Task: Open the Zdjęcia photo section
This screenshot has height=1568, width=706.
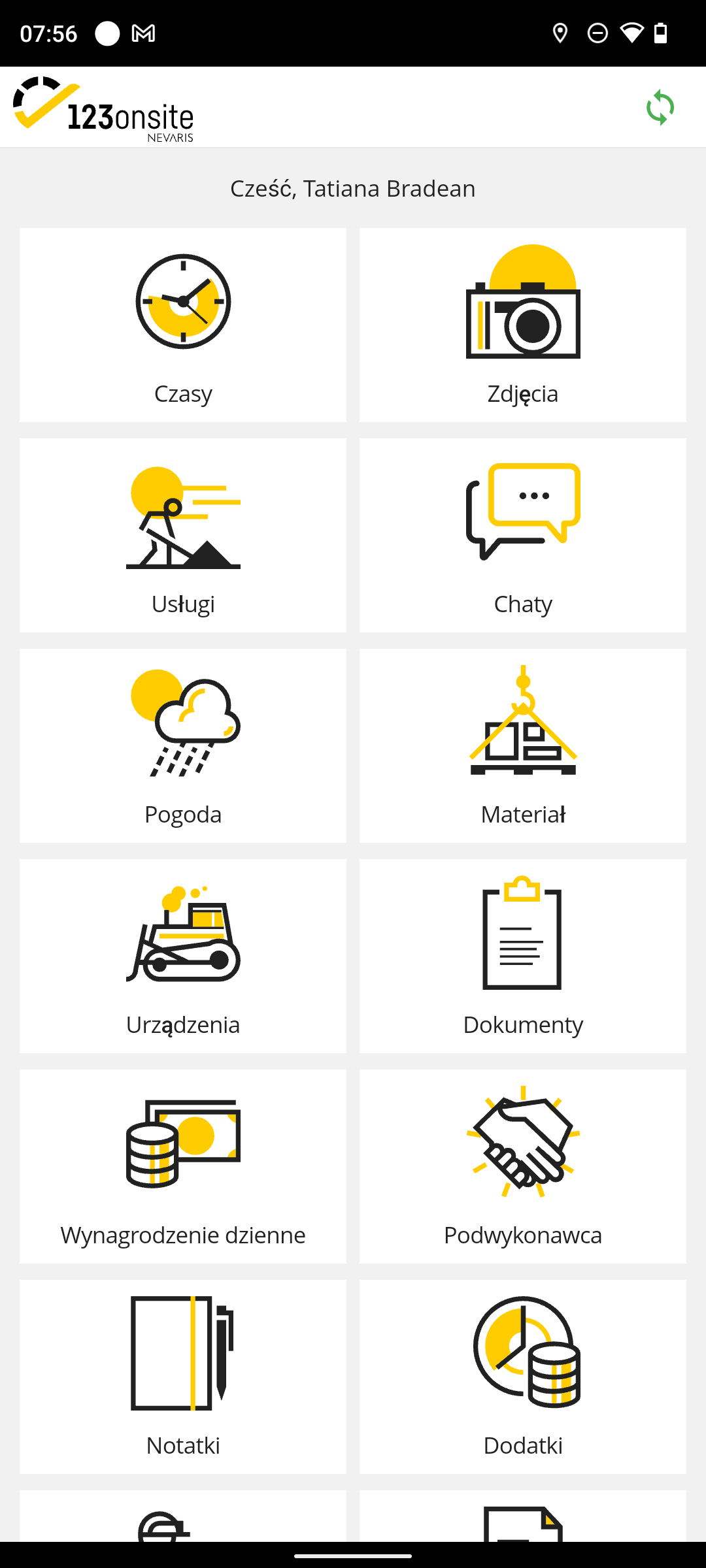Action: (523, 325)
